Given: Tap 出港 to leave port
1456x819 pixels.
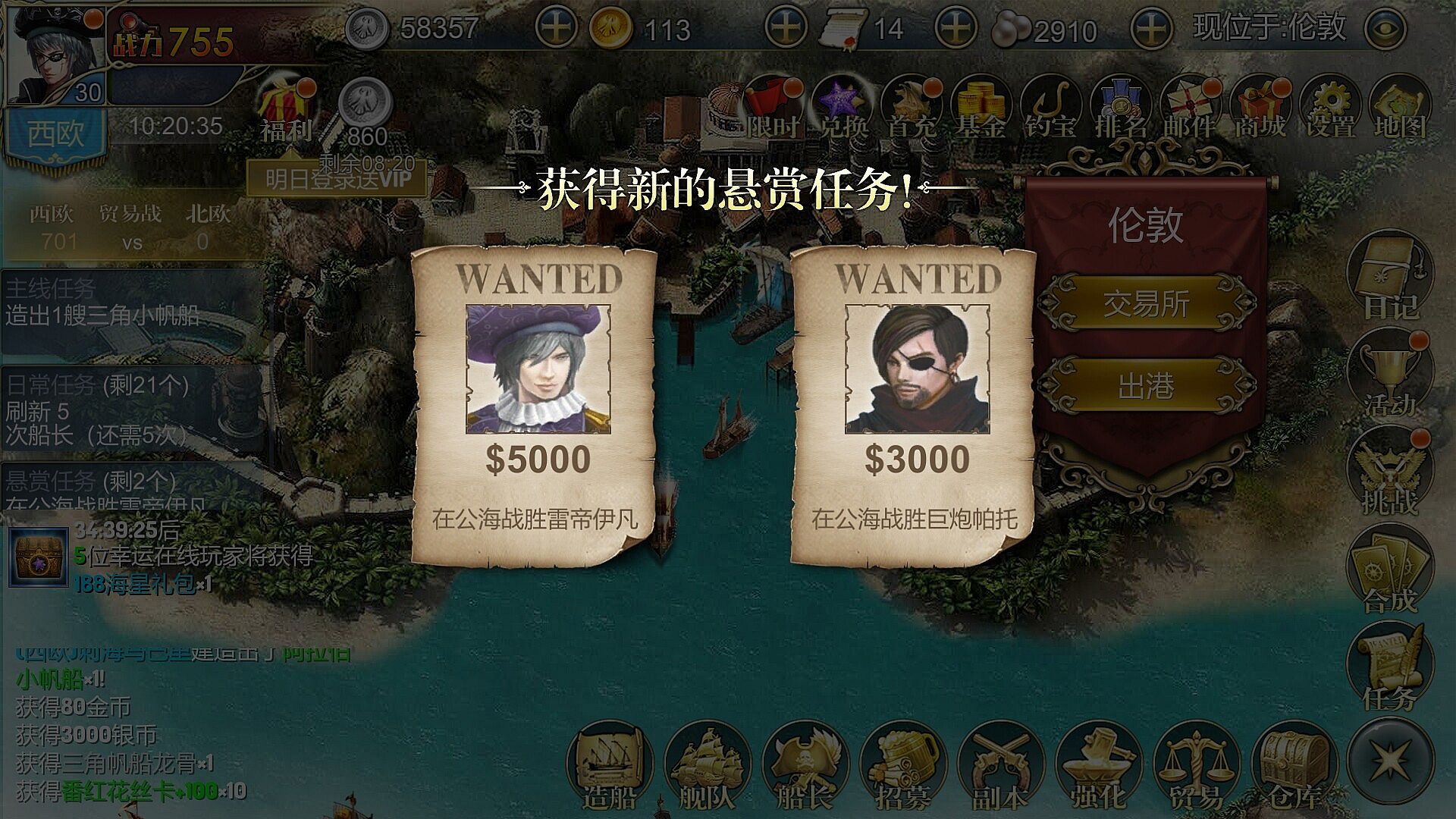Looking at the screenshot, I should [1146, 386].
